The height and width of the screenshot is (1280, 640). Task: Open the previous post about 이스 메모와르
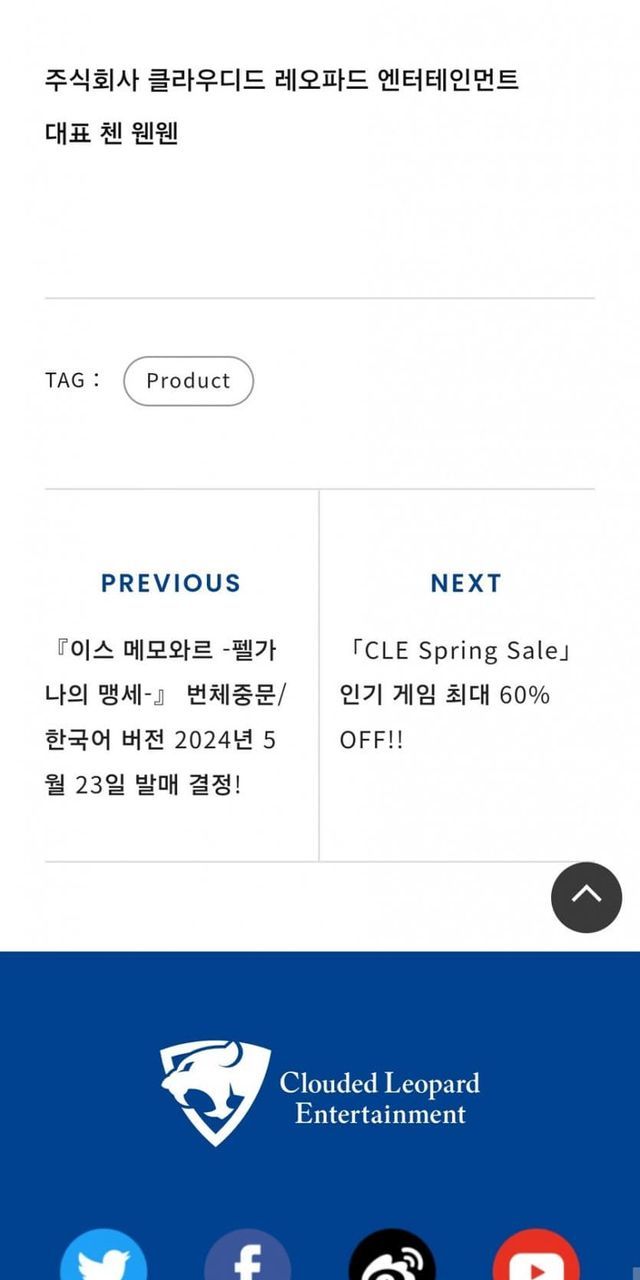[x=165, y=717]
